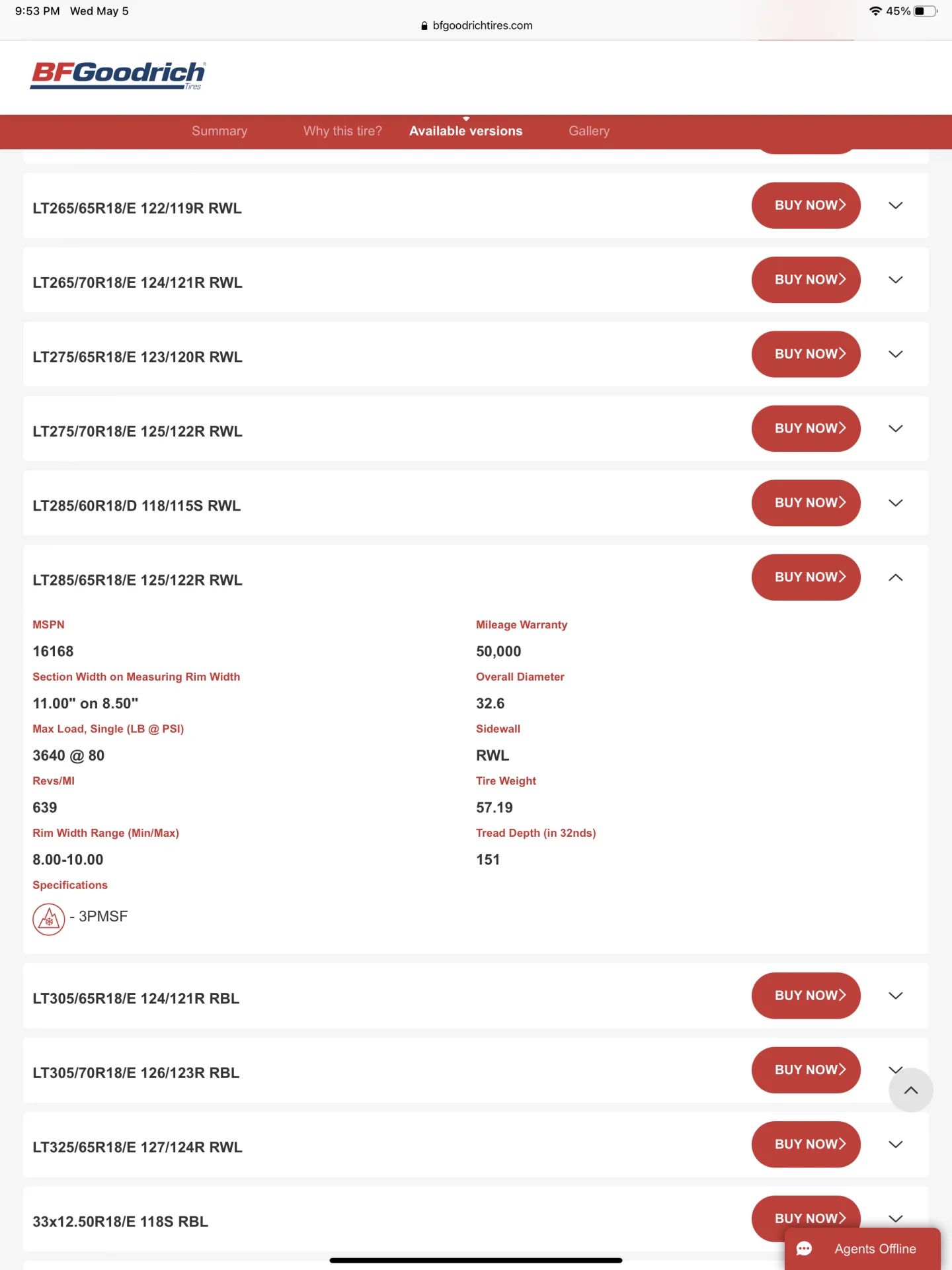Buy the LT305/65R18/E 124/121R RBL tire

(805, 995)
